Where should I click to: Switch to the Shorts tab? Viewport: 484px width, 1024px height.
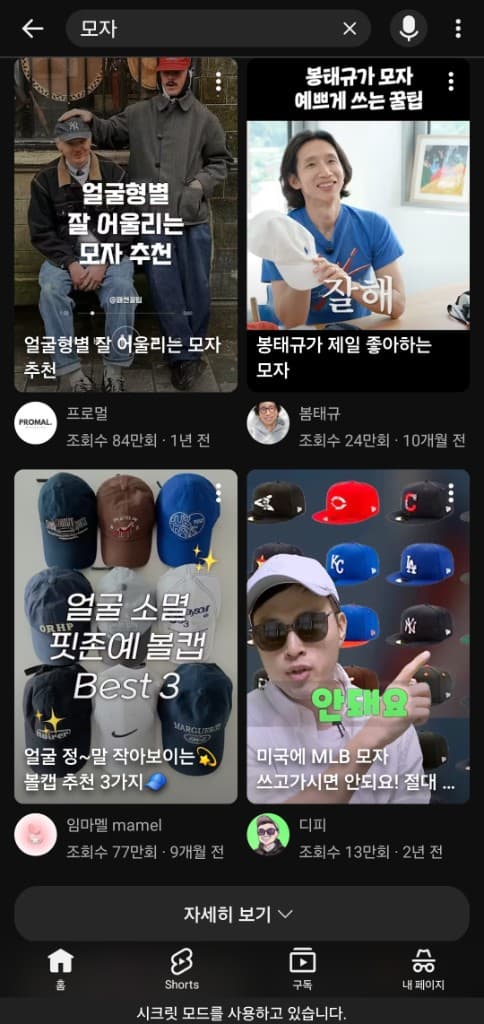(x=182, y=970)
